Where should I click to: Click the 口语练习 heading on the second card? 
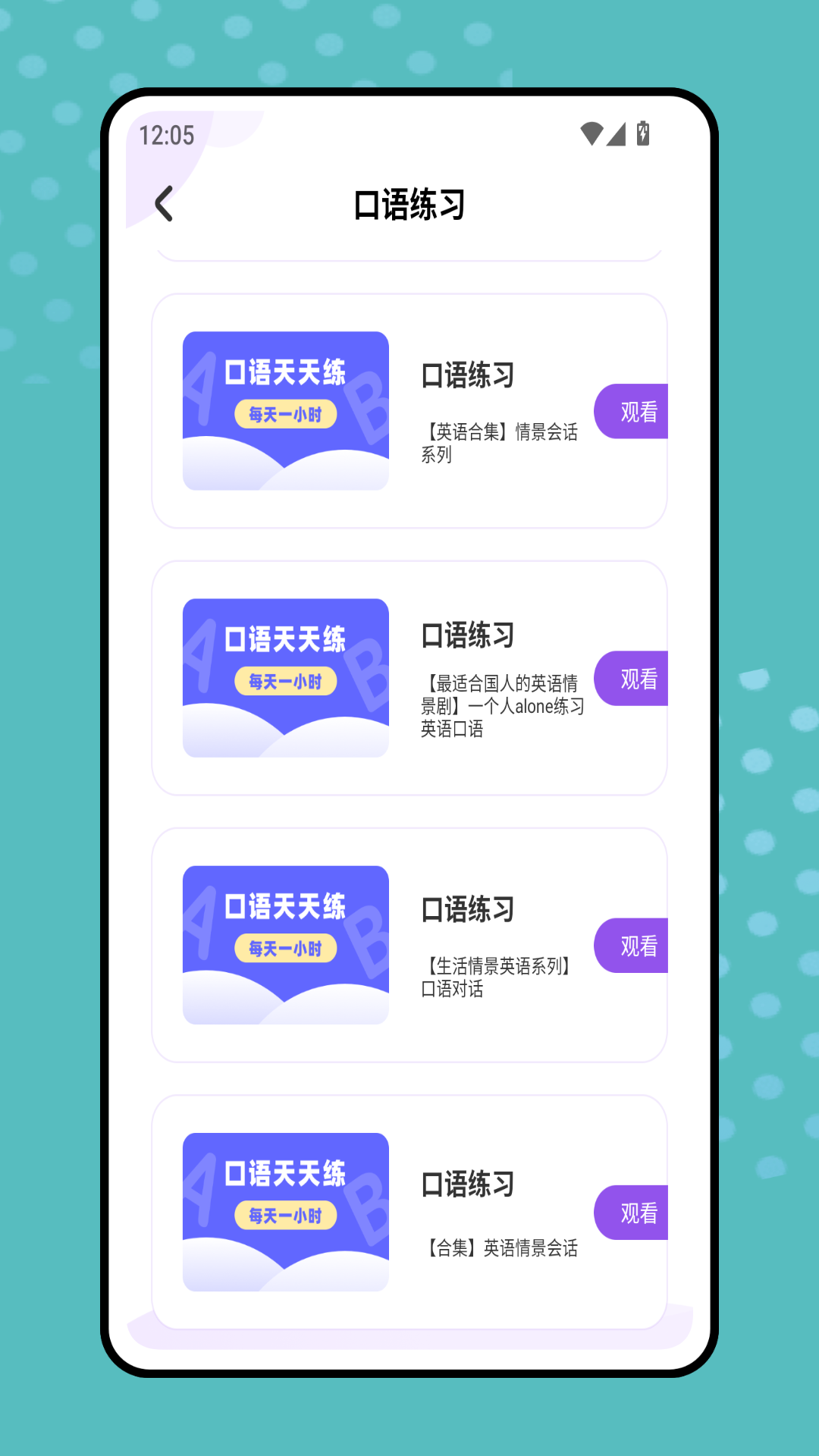pyautogui.click(x=468, y=635)
